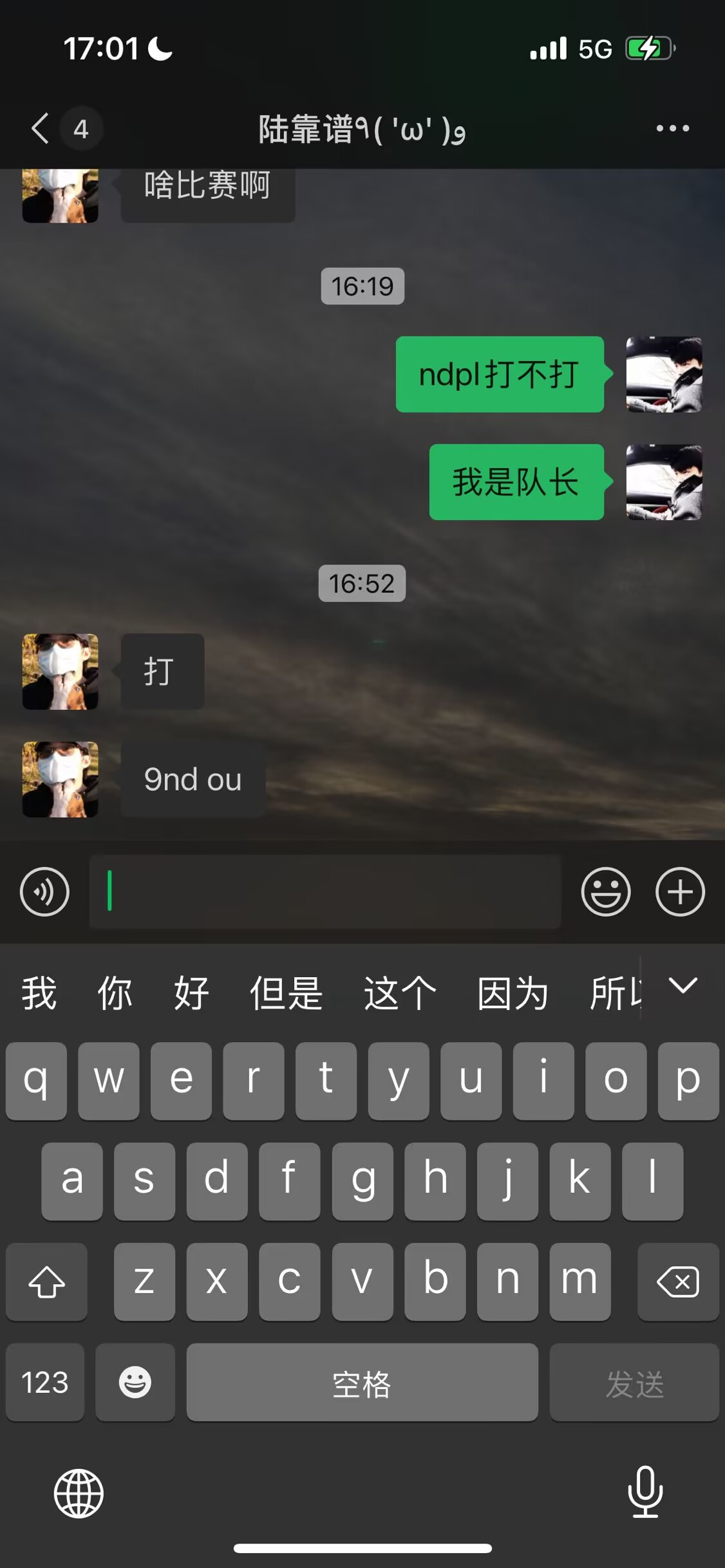Focus the message text field

pos(325,891)
